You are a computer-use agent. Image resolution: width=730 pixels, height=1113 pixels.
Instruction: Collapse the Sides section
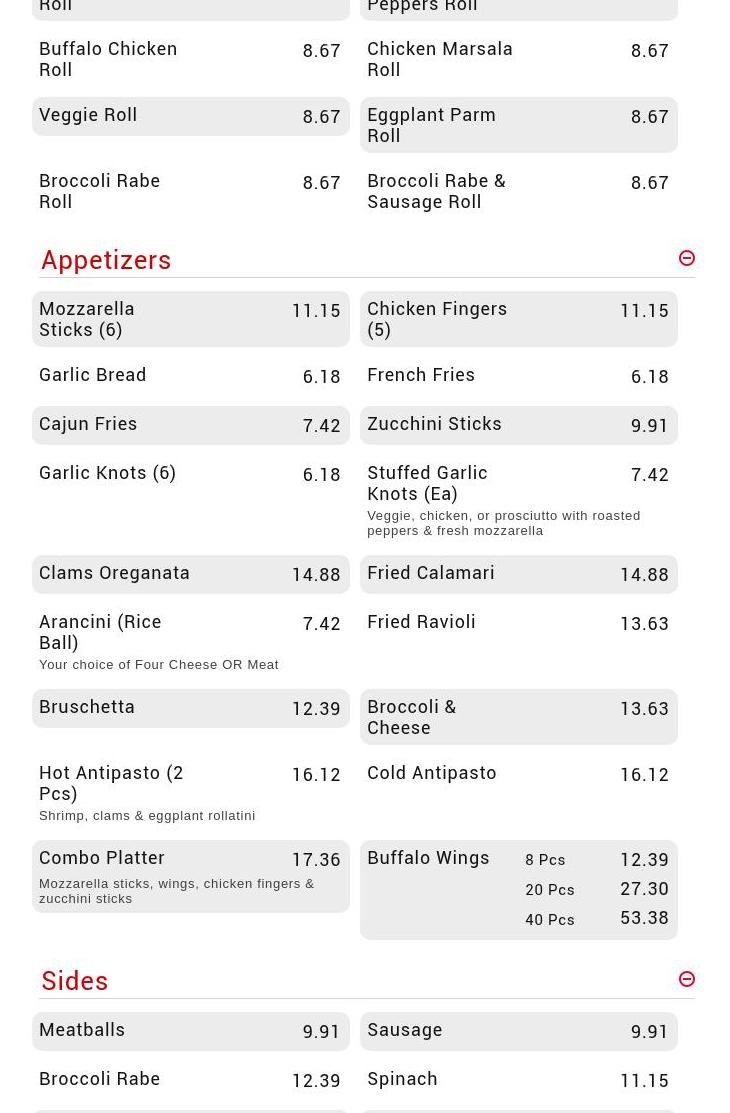tap(686, 979)
